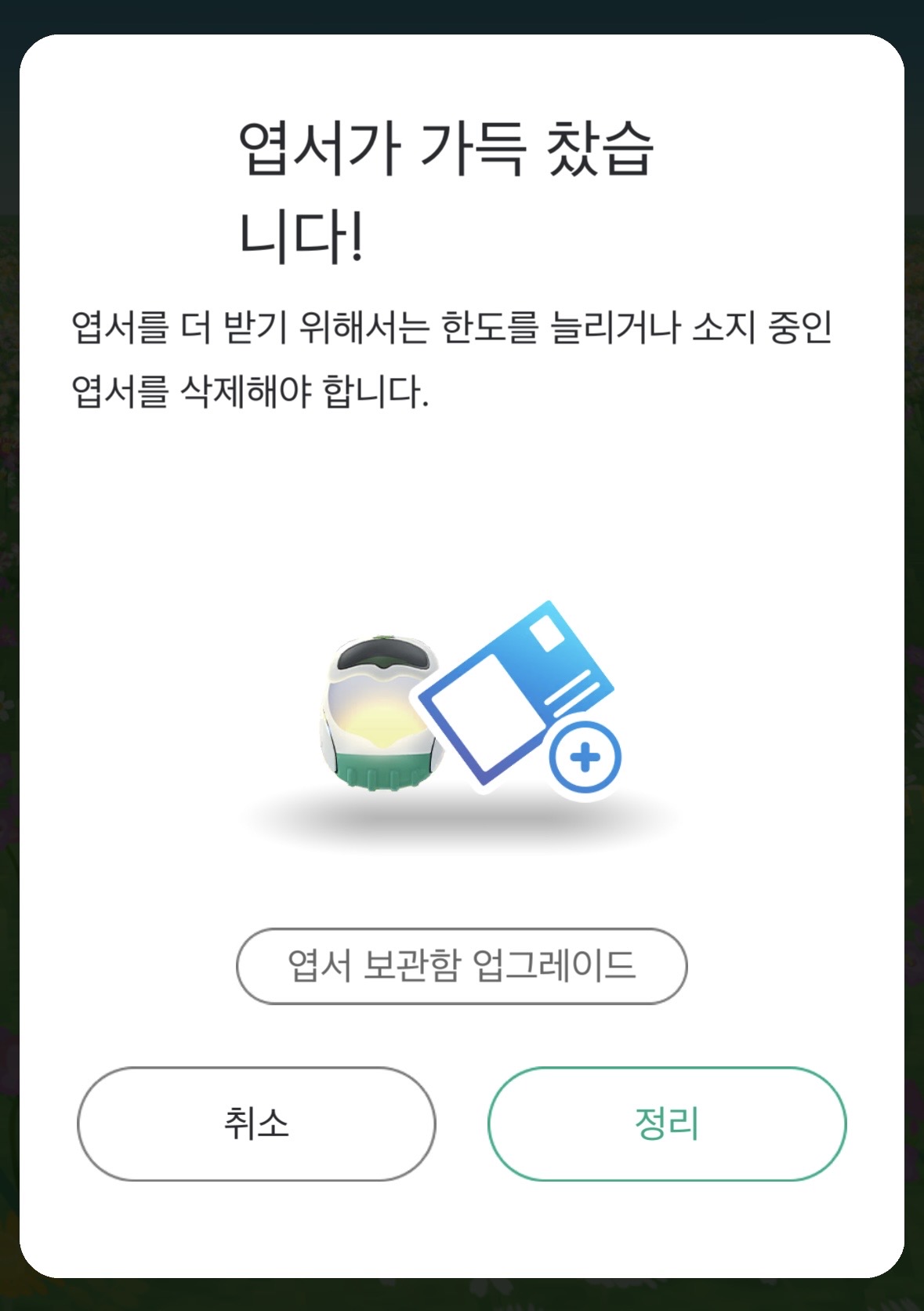Click the blue plus circle on the postcard
This screenshot has height=1311, width=924.
coord(584,757)
